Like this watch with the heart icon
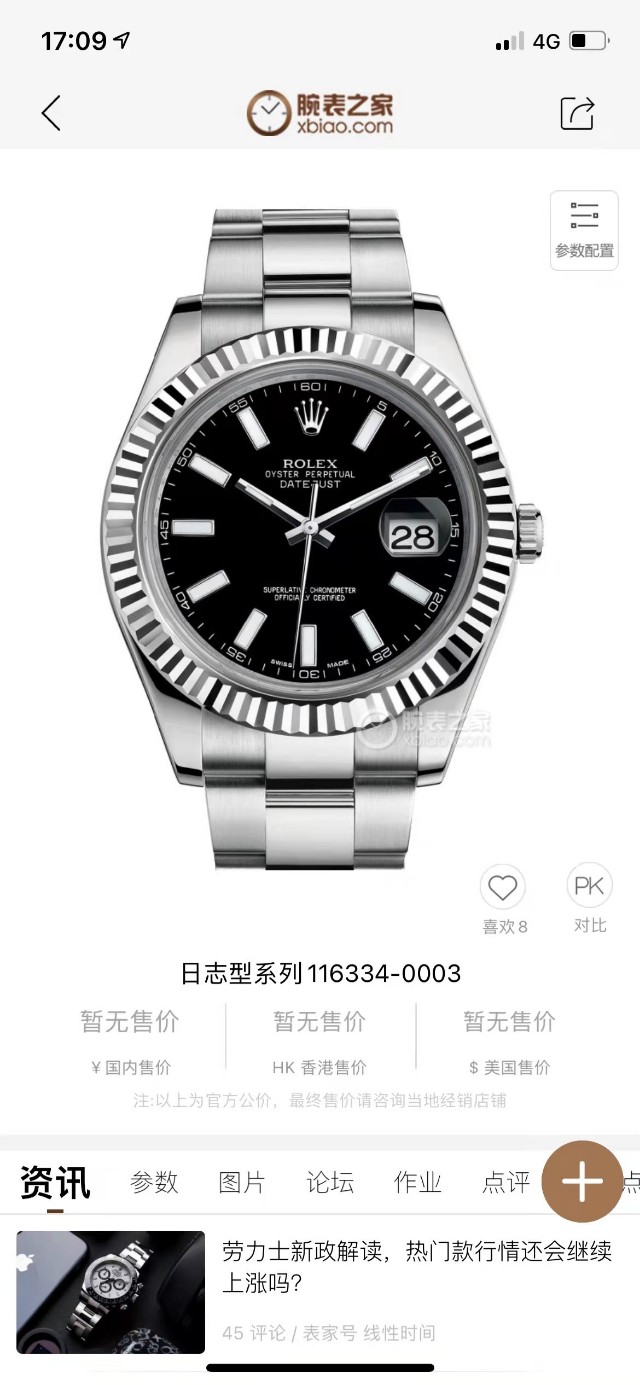The width and height of the screenshot is (640, 1385). (x=503, y=888)
